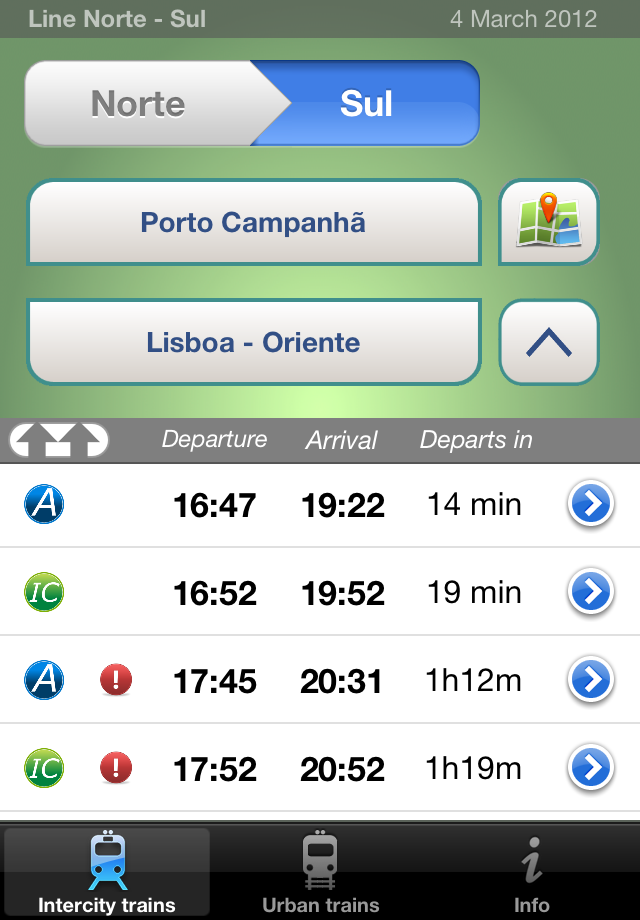Viewport: 640px width, 920px height.
Task: Change arrival station Lisboa - Oriente
Action: coord(253,342)
